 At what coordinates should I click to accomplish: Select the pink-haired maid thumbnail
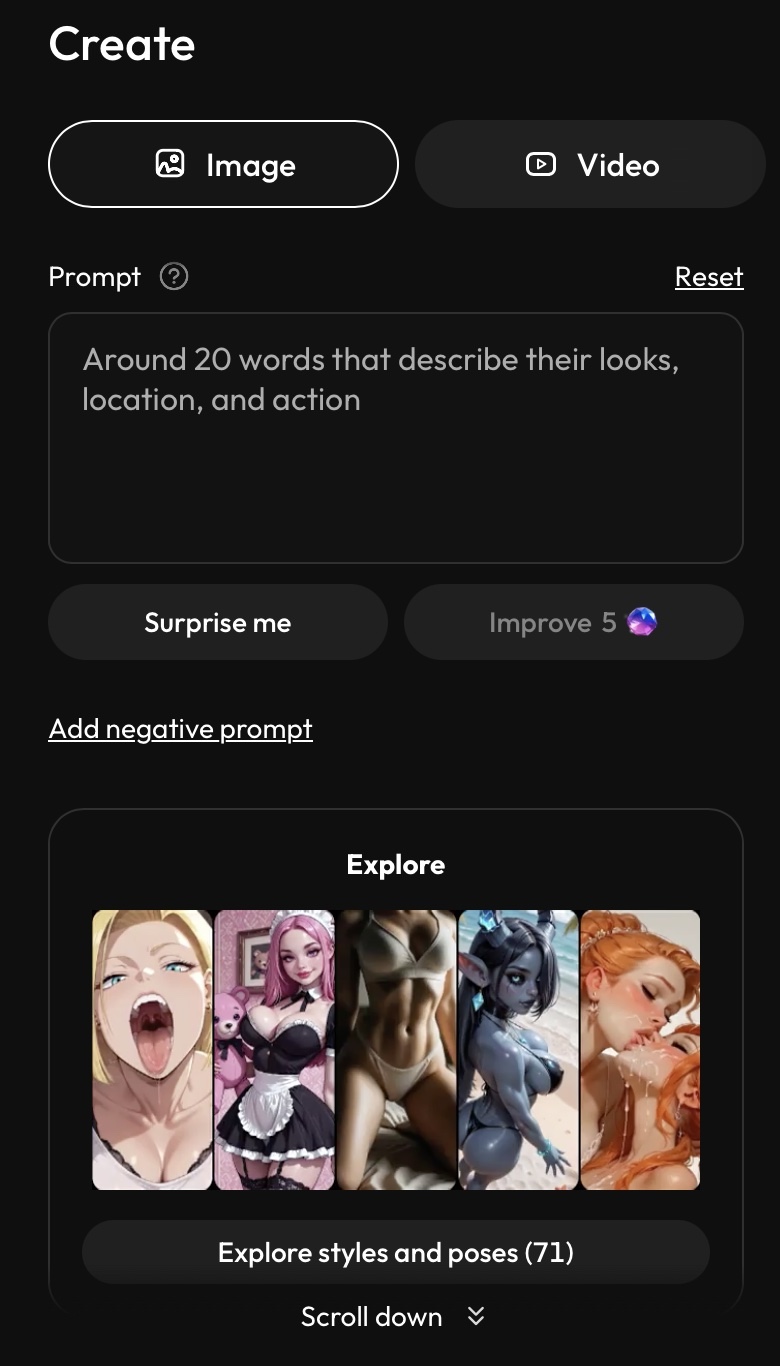click(x=274, y=1049)
